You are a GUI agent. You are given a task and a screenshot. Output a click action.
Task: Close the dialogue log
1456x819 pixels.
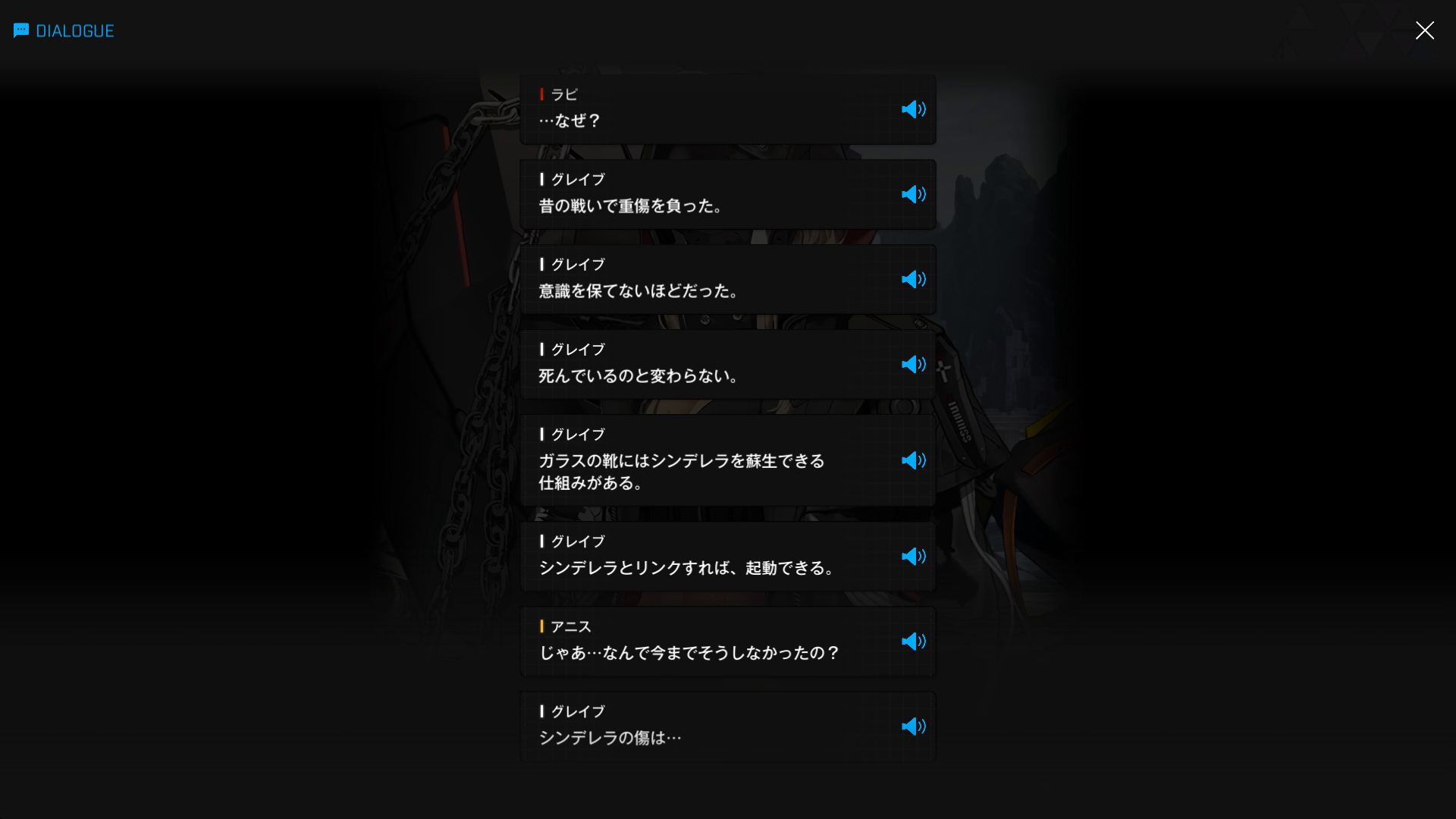click(x=1424, y=30)
